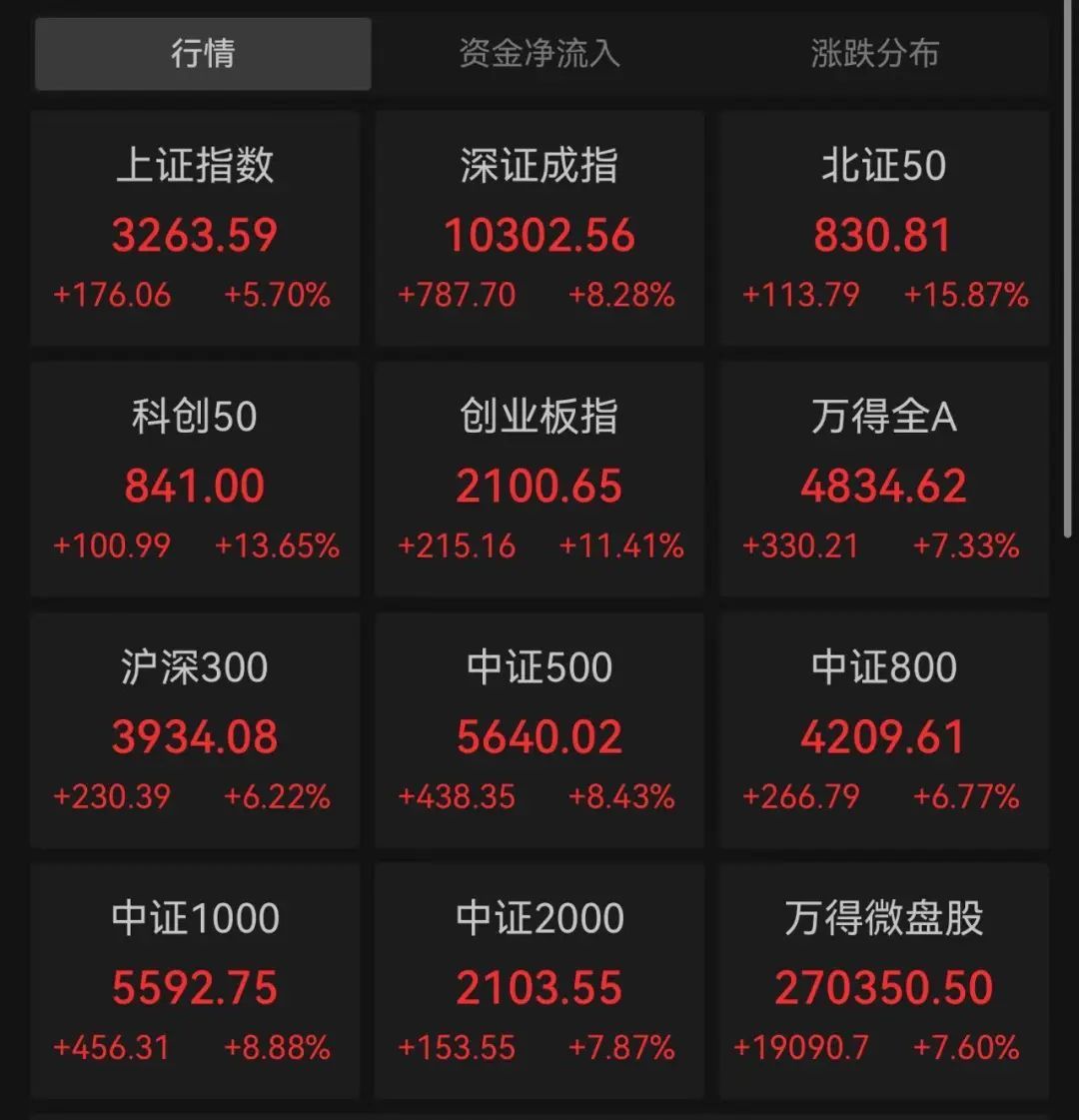The image size is (1079, 1120).
Task: Open the 万得全A index card
Action: click(884, 480)
